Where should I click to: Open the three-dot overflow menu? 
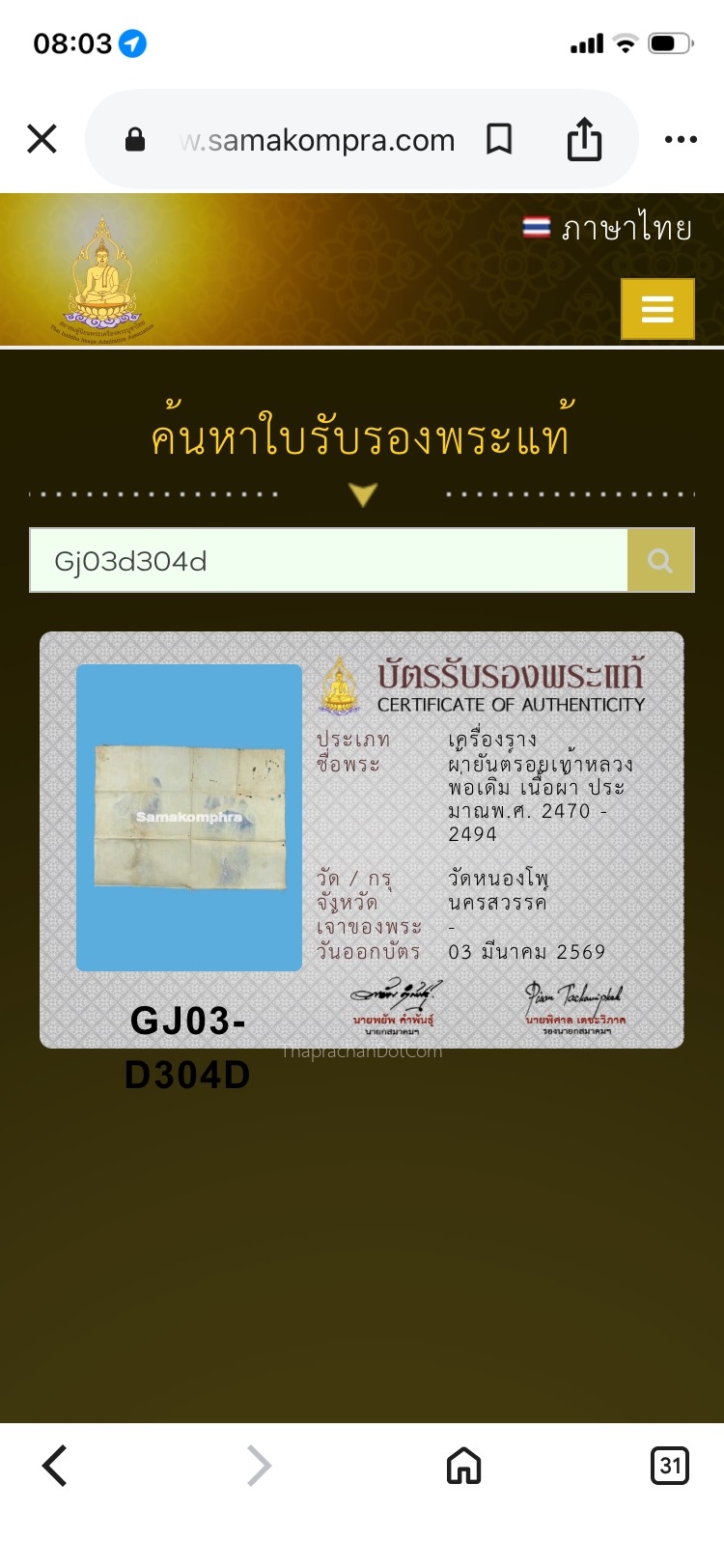681,139
